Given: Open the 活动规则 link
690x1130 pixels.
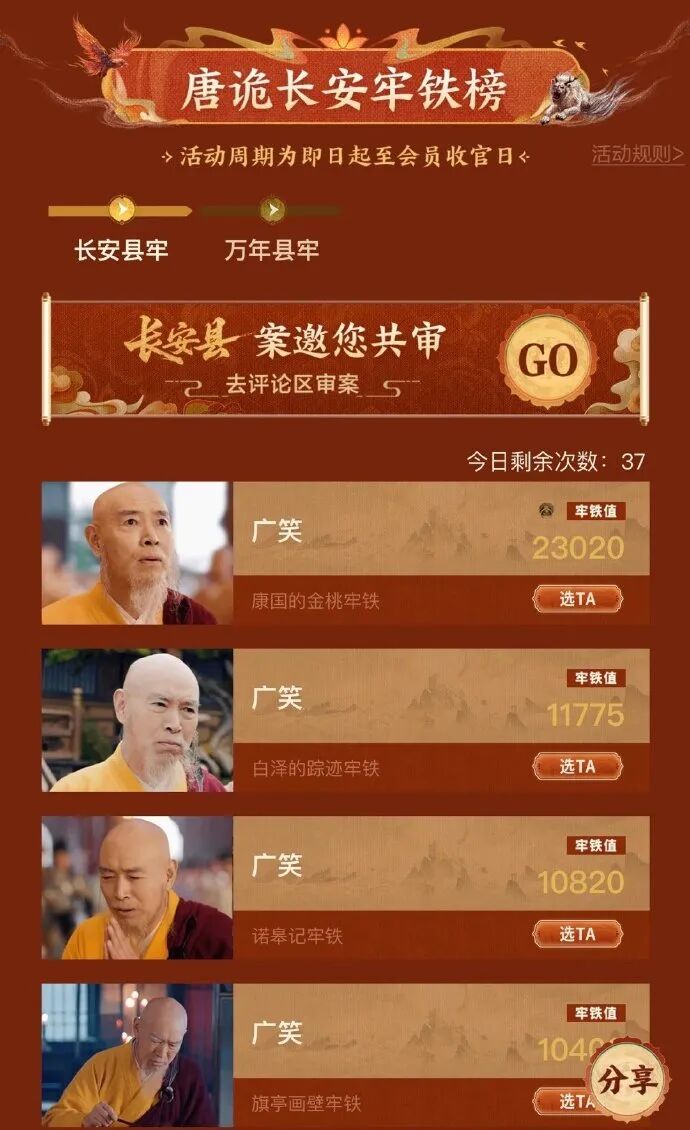Looking at the screenshot, I should (x=637, y=155).
